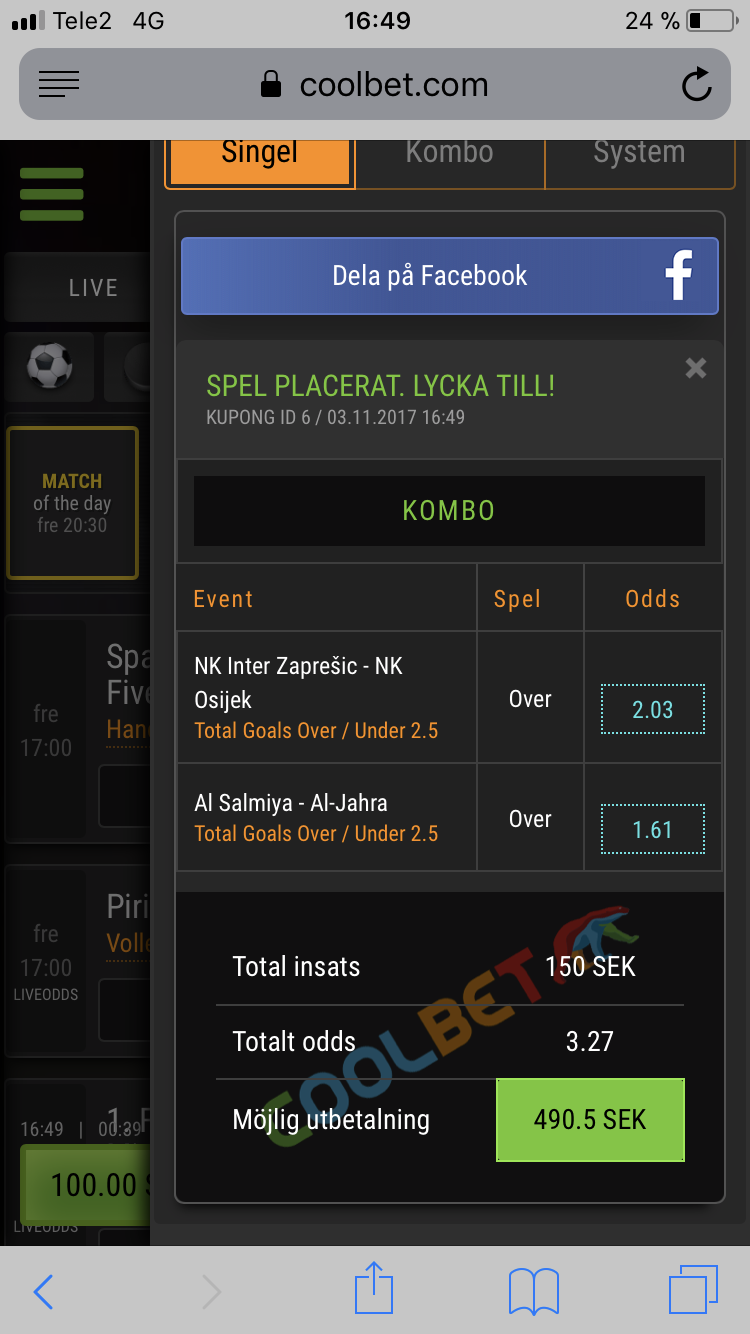Tap the coolbet.com address bar
The image size is (750, 1334).
point(375,85)
